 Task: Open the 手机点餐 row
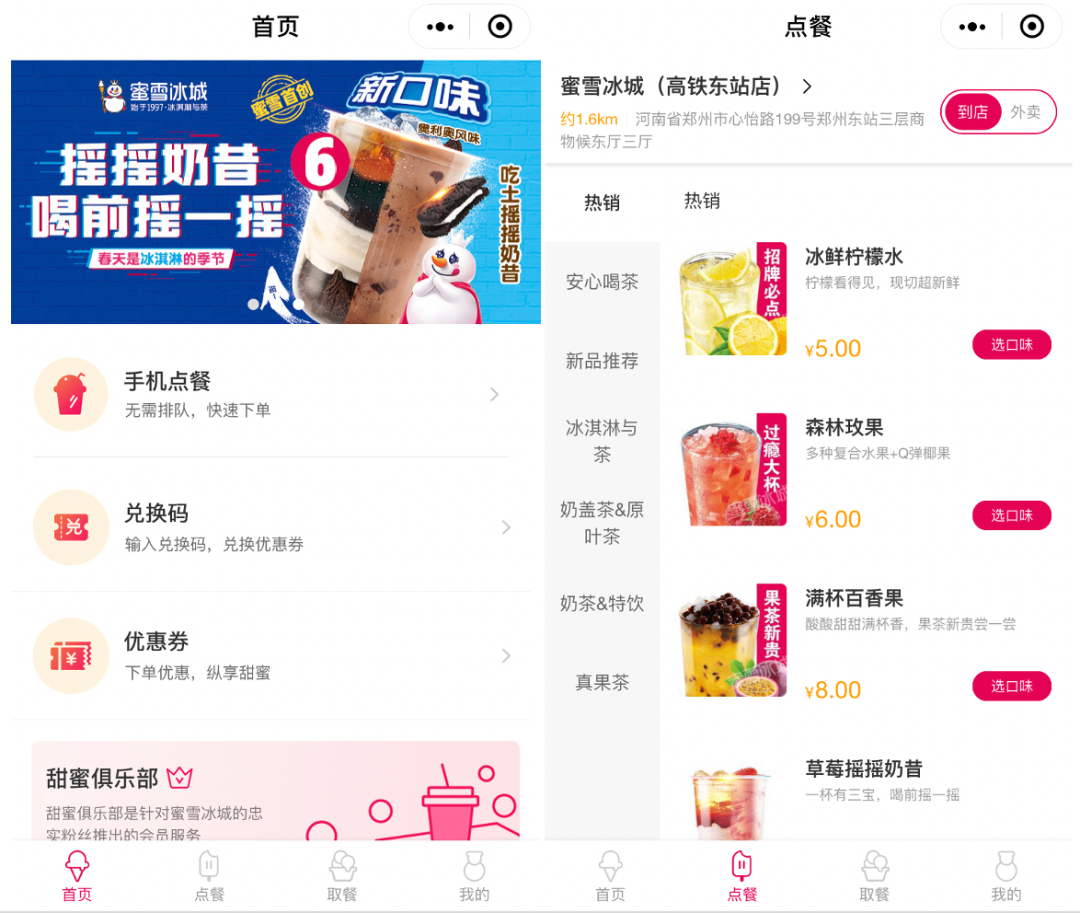pos(270,394)
